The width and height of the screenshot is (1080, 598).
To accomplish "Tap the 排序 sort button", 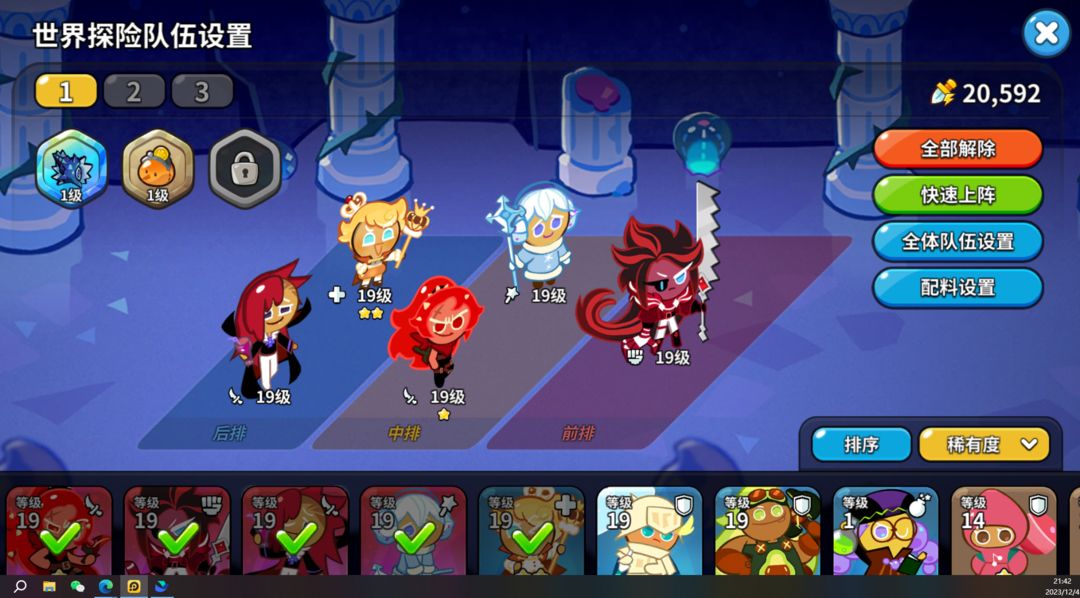I will point(860,444).
